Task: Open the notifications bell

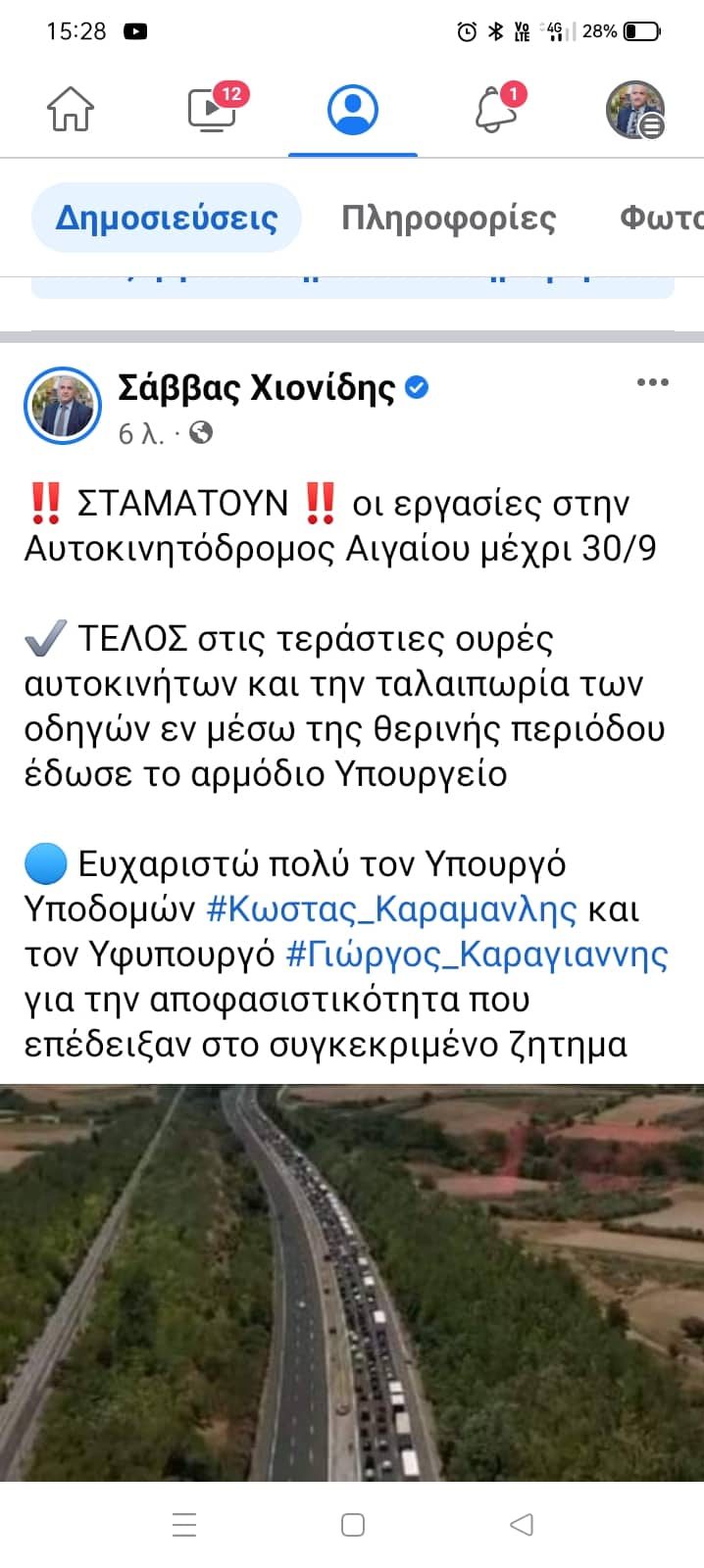Action: [496, 109]
